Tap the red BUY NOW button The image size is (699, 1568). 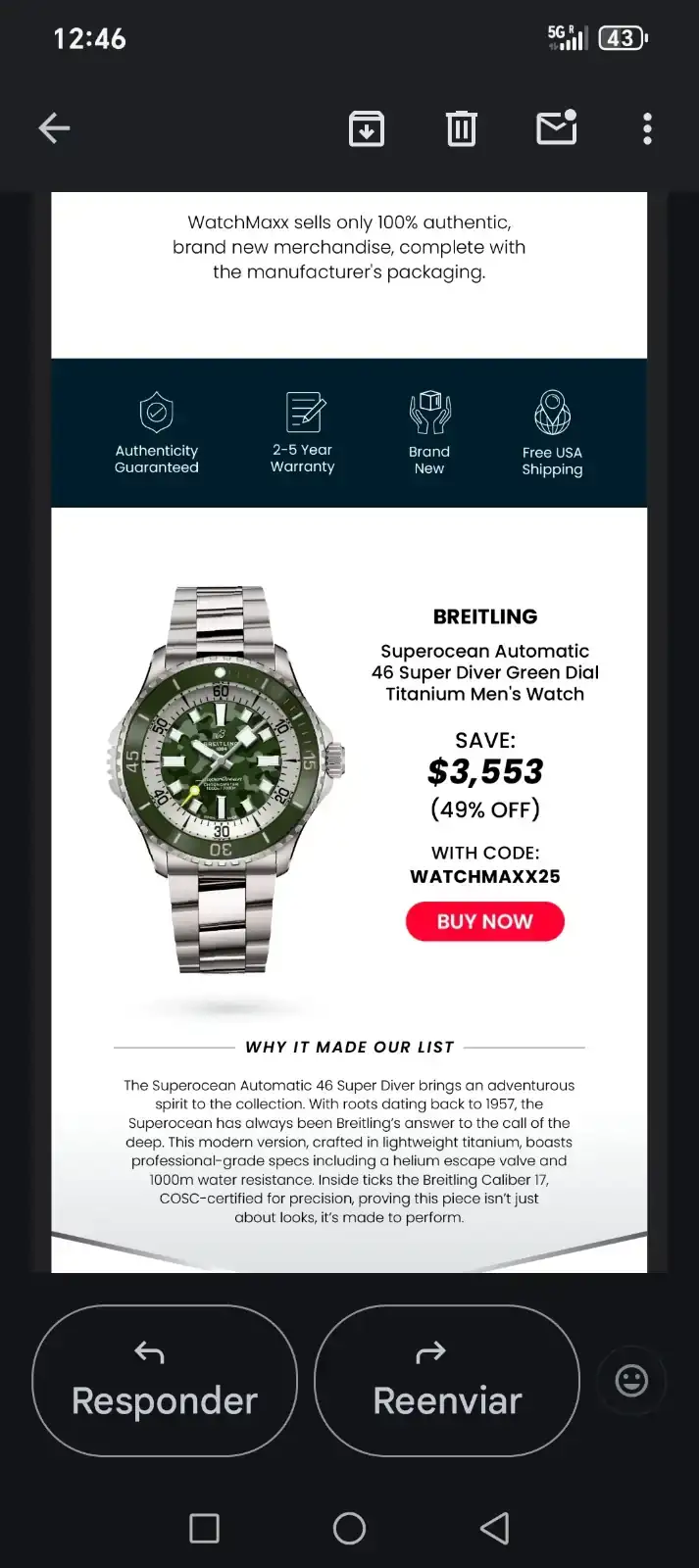tap(484, 921)
